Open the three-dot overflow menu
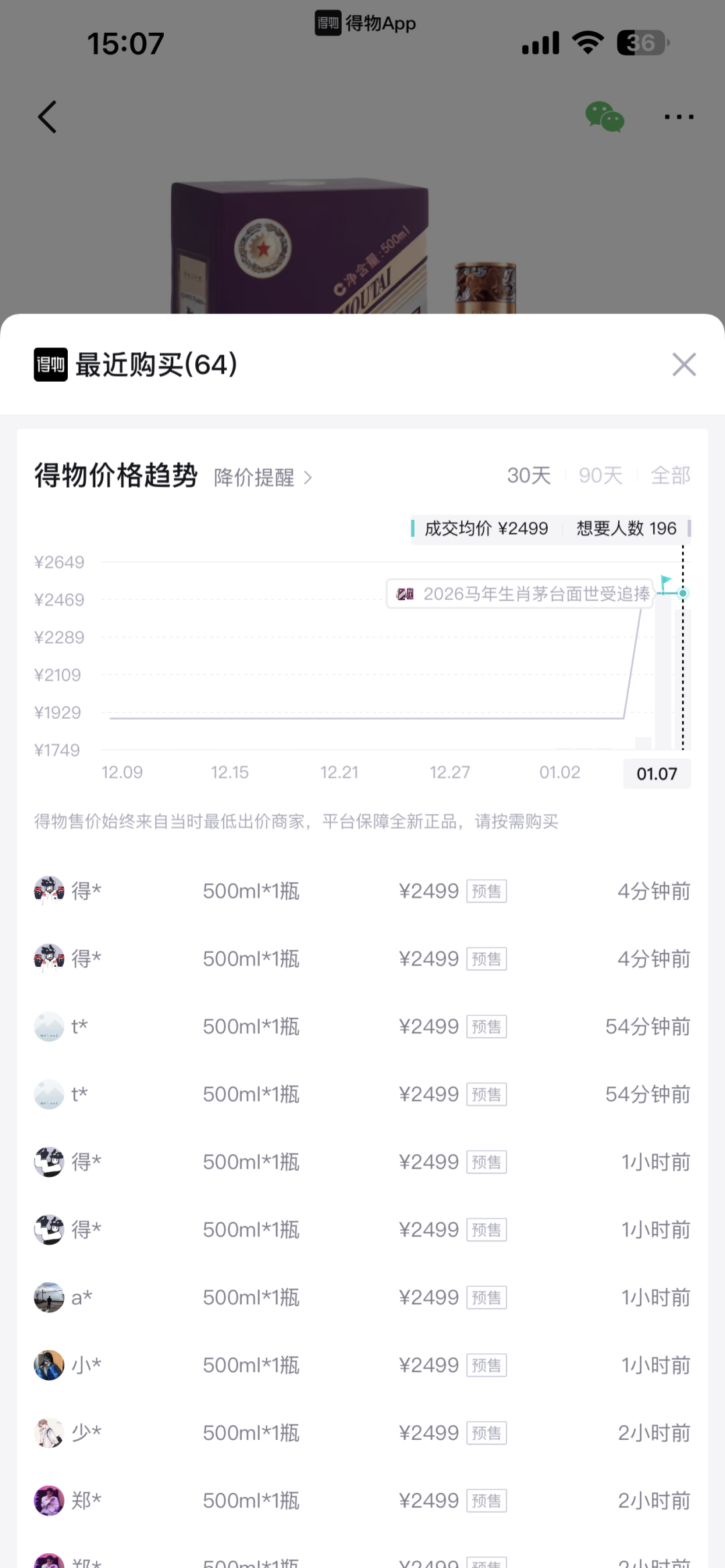 pyautogui.click(x=678, y=117)
